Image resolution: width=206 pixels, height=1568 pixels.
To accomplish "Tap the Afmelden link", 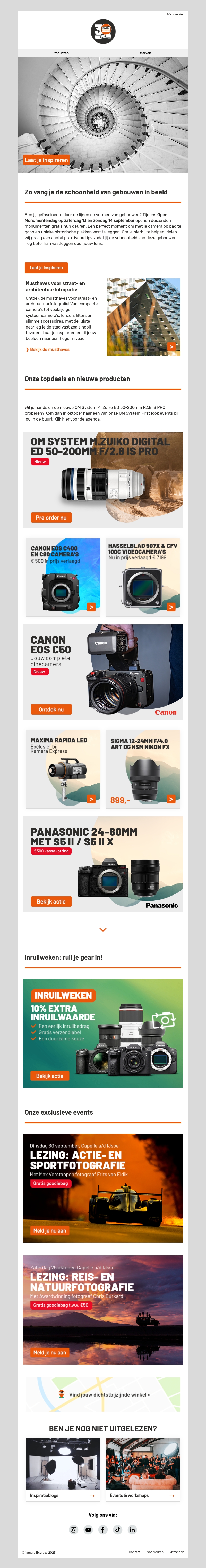I will [x=177, y=1551].
